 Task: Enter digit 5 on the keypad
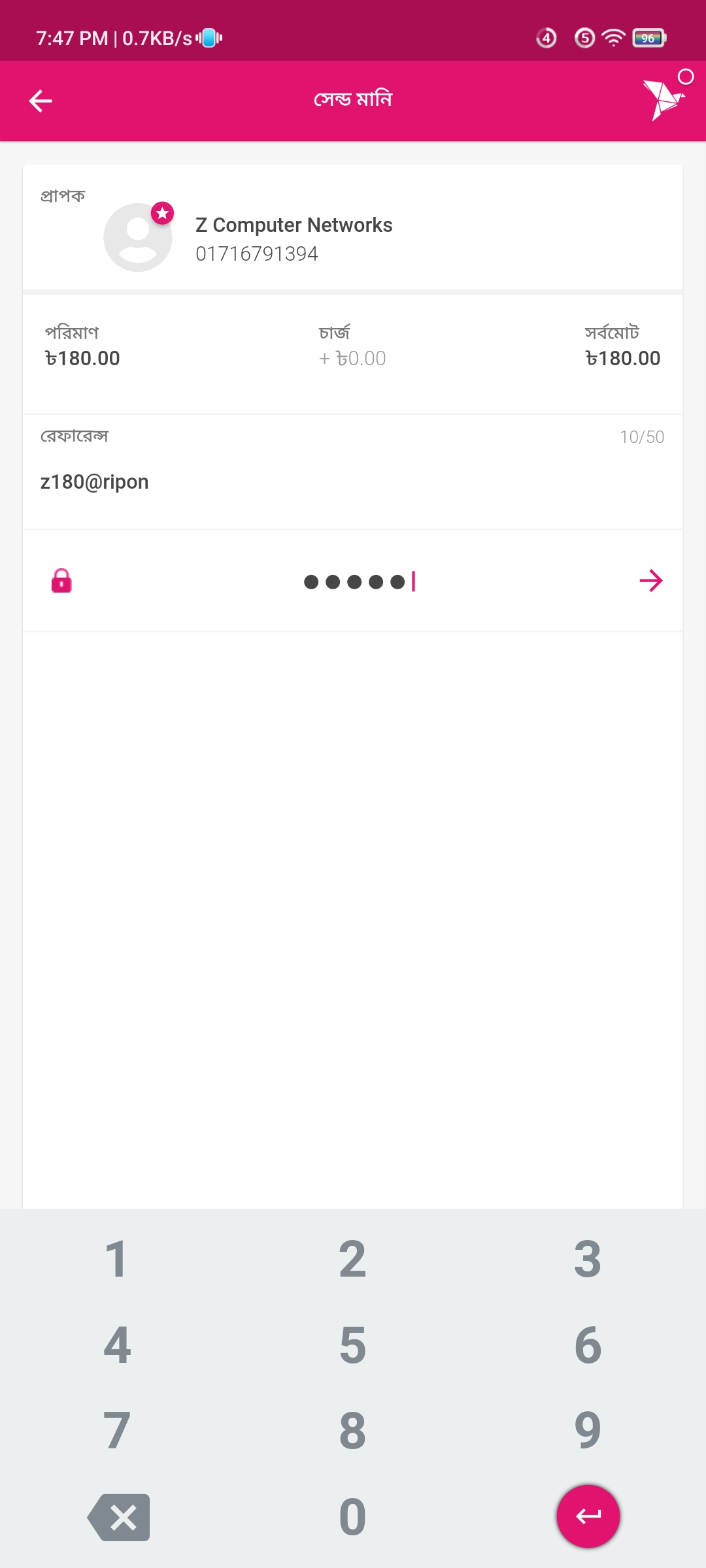(x=352, y=1345)
